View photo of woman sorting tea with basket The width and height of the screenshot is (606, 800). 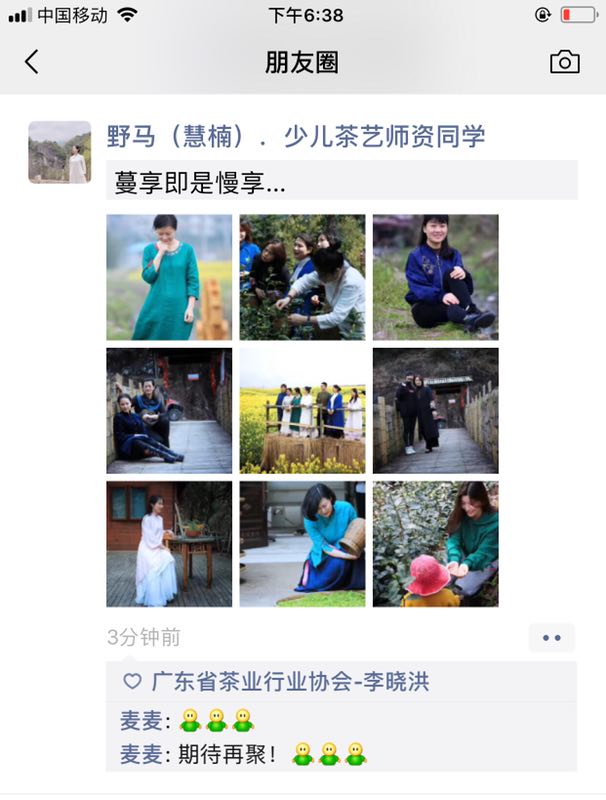pyautogui.click(x=302, y=543)
